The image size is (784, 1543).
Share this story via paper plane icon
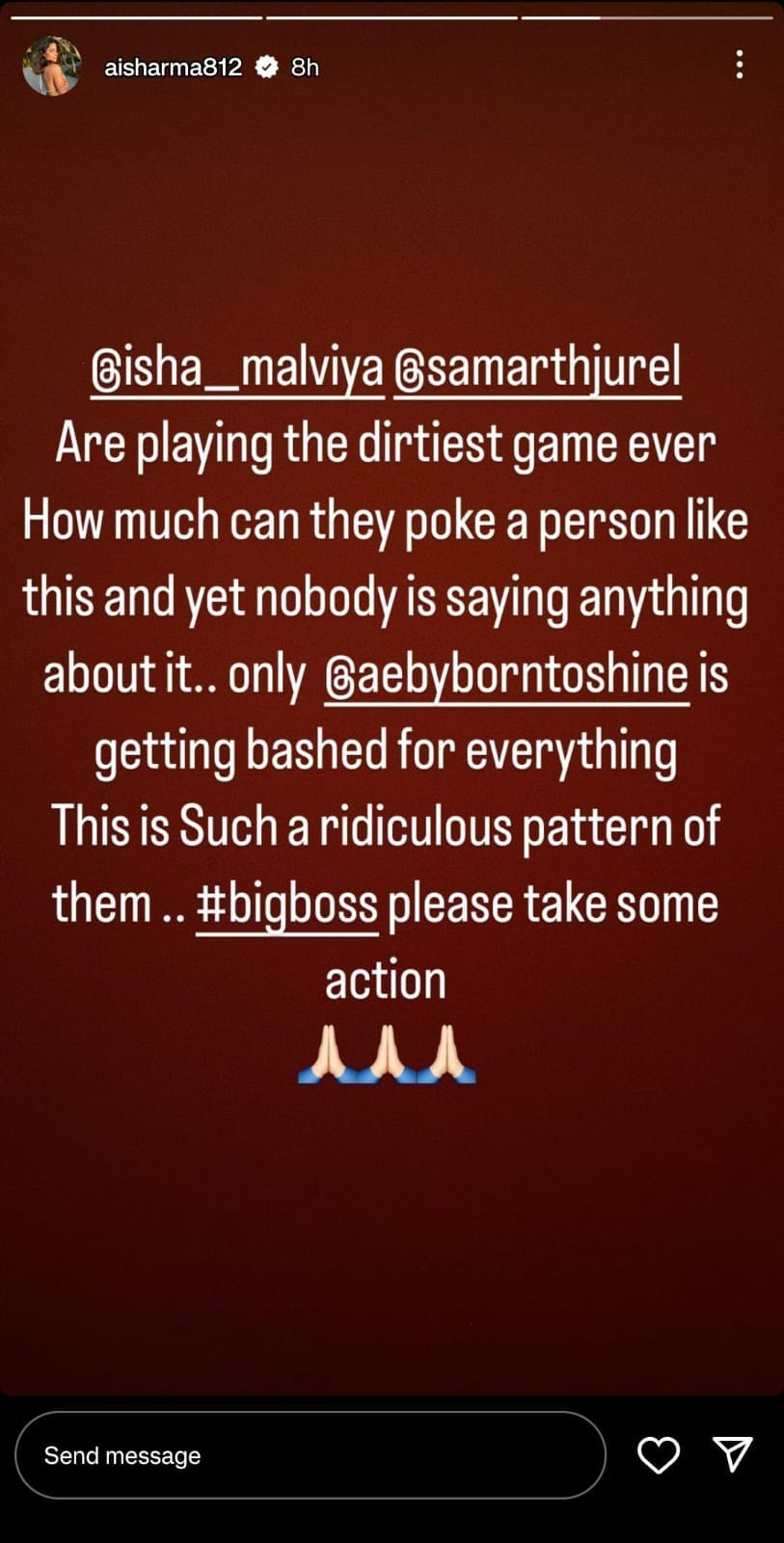pyautogui.click(x=732, y=1454)
